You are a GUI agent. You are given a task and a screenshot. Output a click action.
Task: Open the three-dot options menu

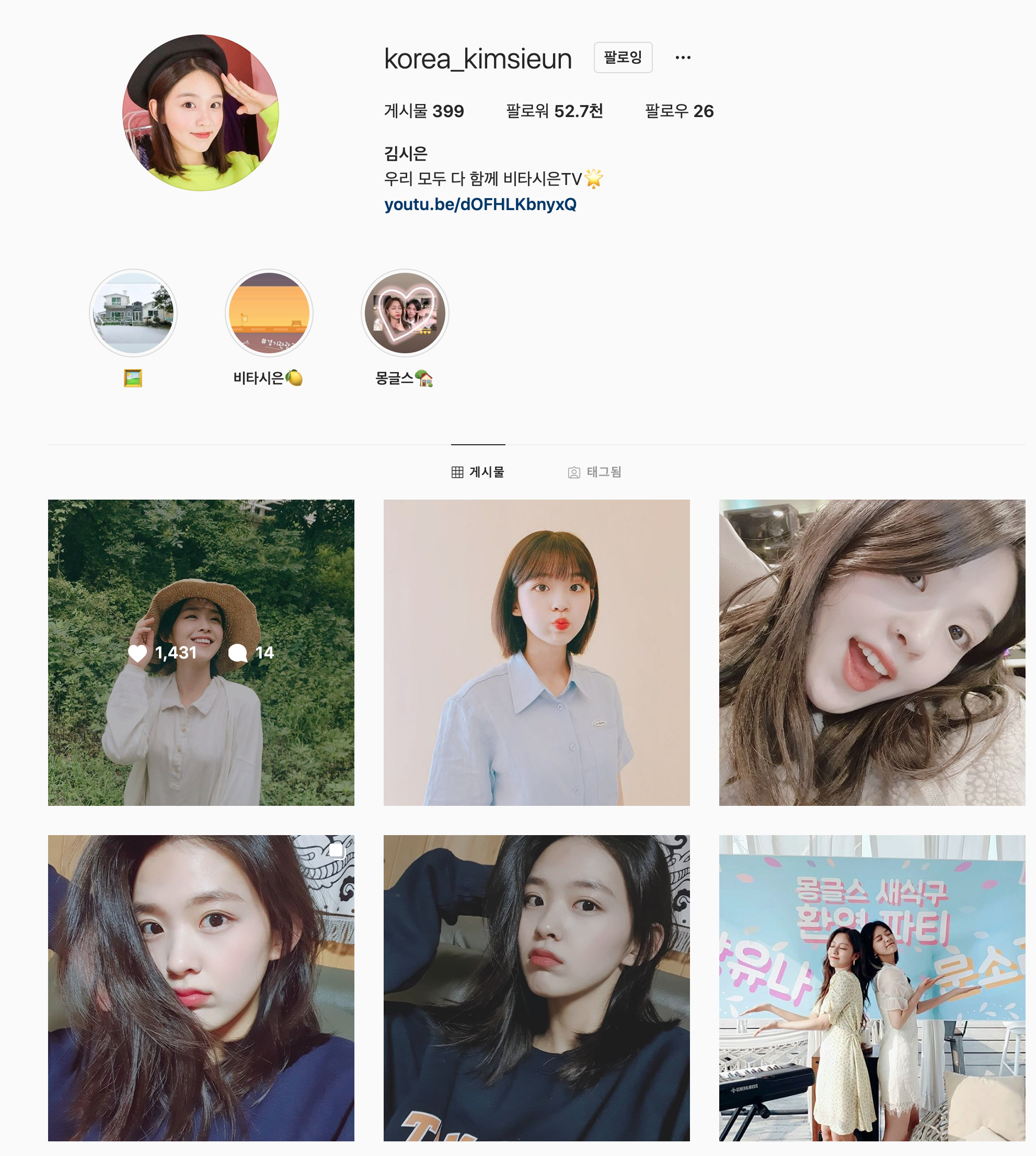point(683,57)
